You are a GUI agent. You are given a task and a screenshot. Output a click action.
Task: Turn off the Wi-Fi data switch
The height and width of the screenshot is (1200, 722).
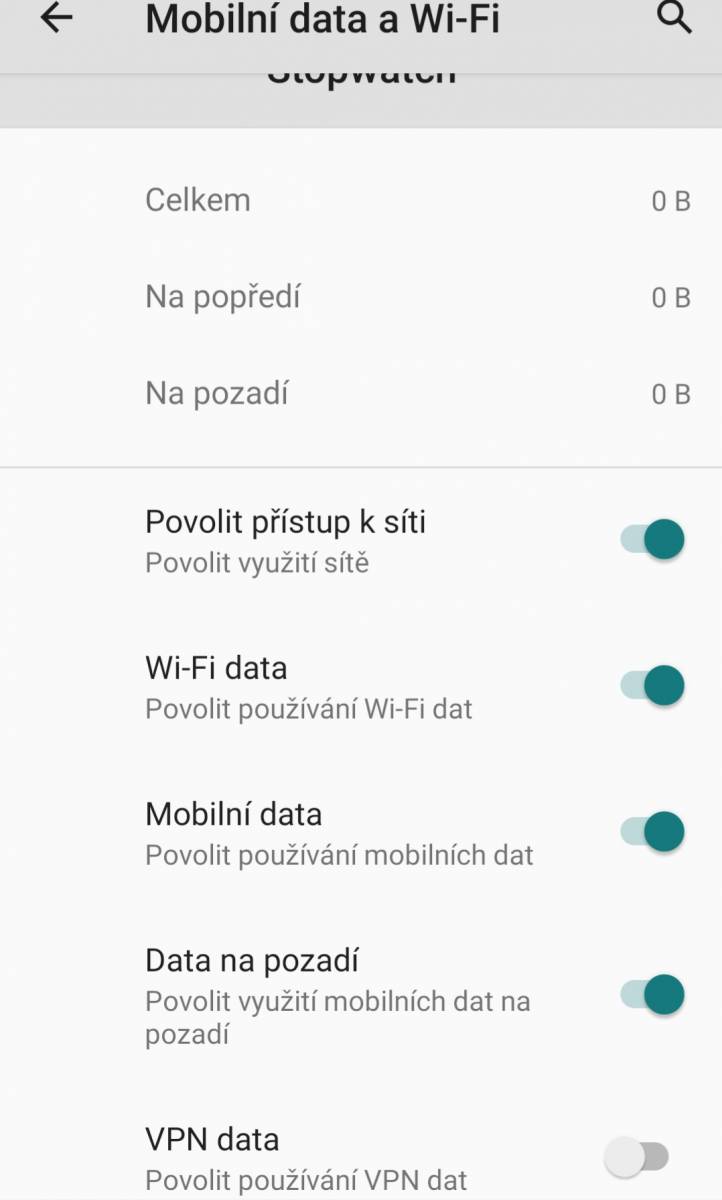coord(652,686)
